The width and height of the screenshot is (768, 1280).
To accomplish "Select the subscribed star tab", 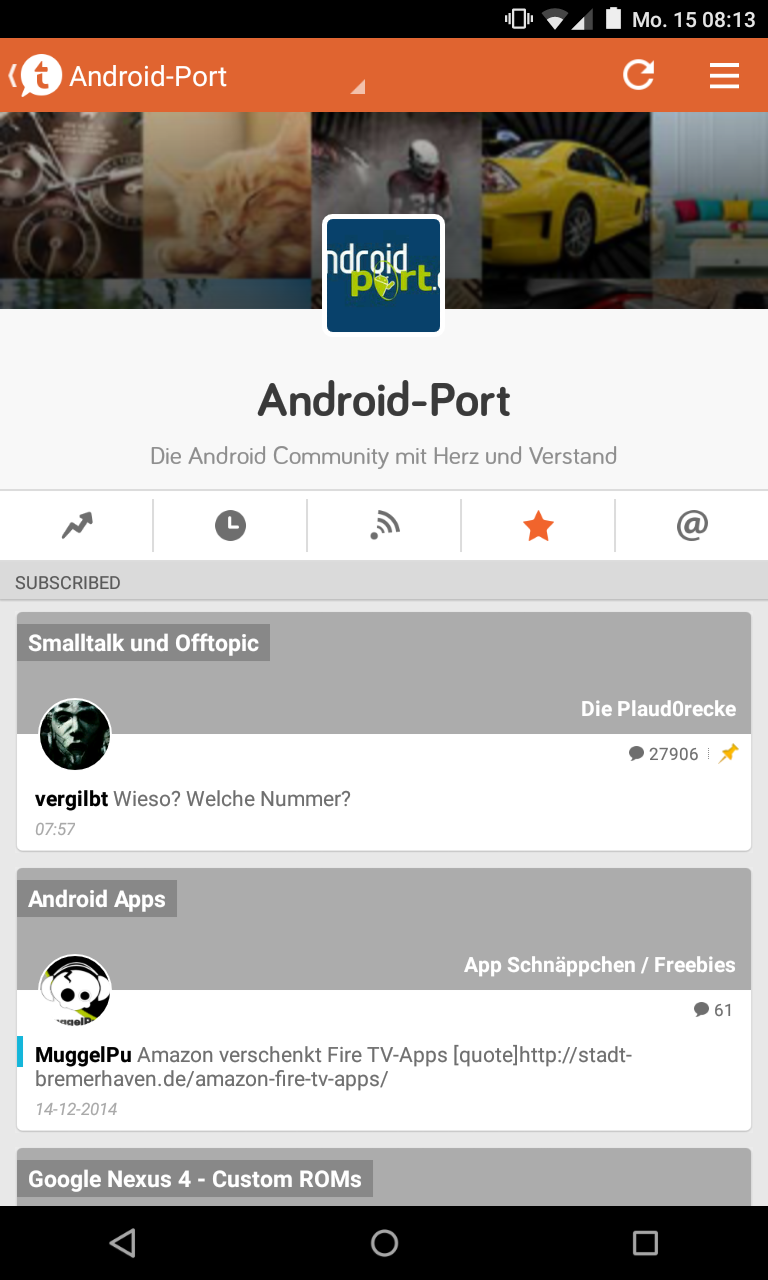I will [538, 525].
